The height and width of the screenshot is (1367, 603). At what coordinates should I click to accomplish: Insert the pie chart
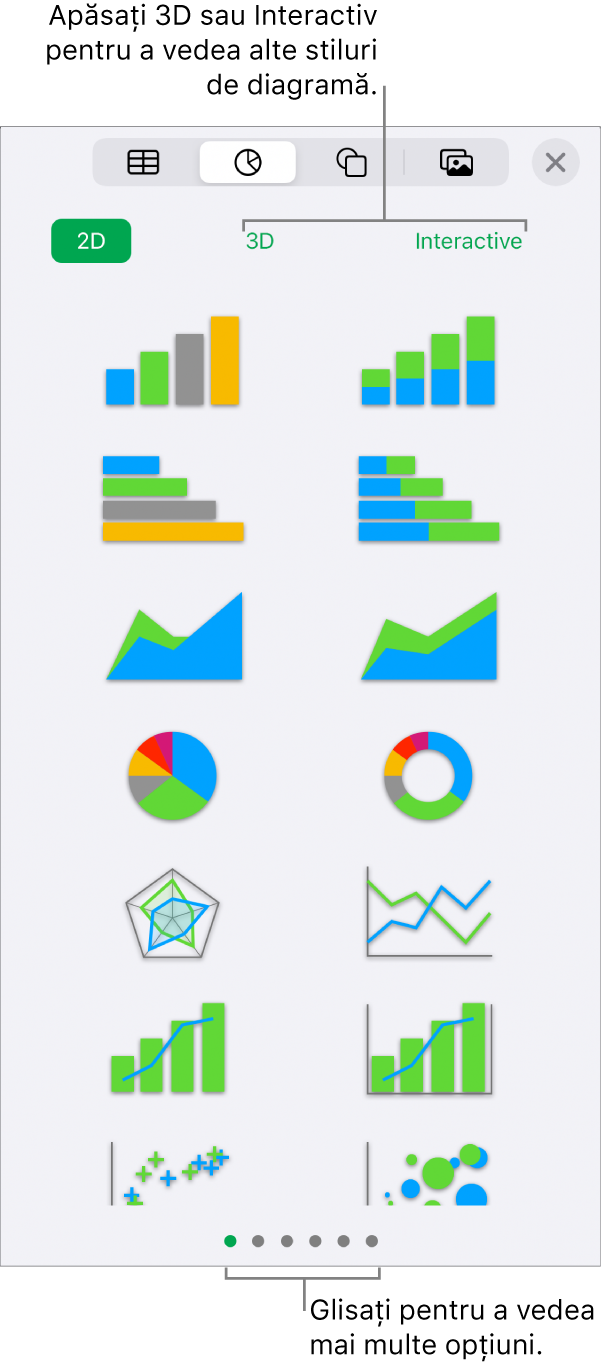pyautogui.click(x=173, y=774)
